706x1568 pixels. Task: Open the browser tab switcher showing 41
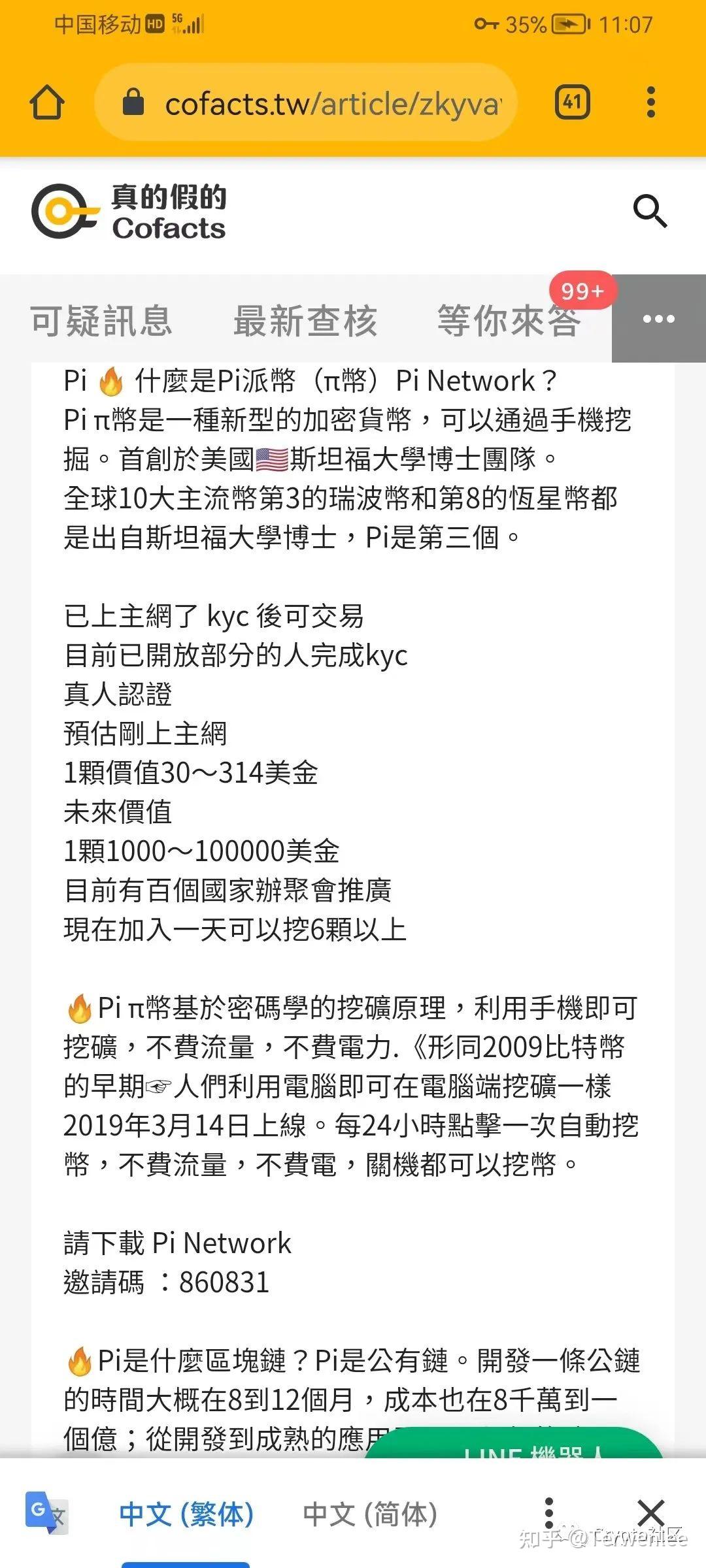pos(572,103)
